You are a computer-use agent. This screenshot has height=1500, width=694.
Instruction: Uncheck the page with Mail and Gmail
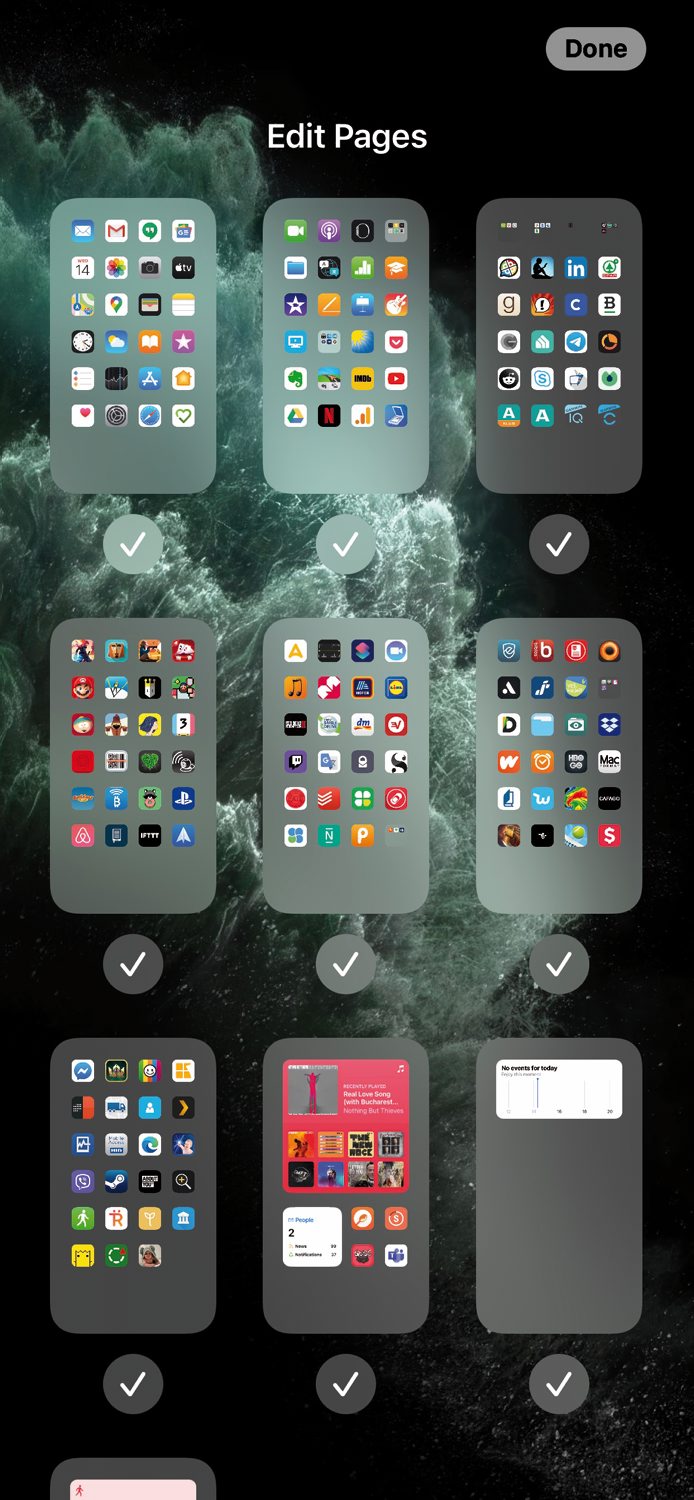(133, 544)
